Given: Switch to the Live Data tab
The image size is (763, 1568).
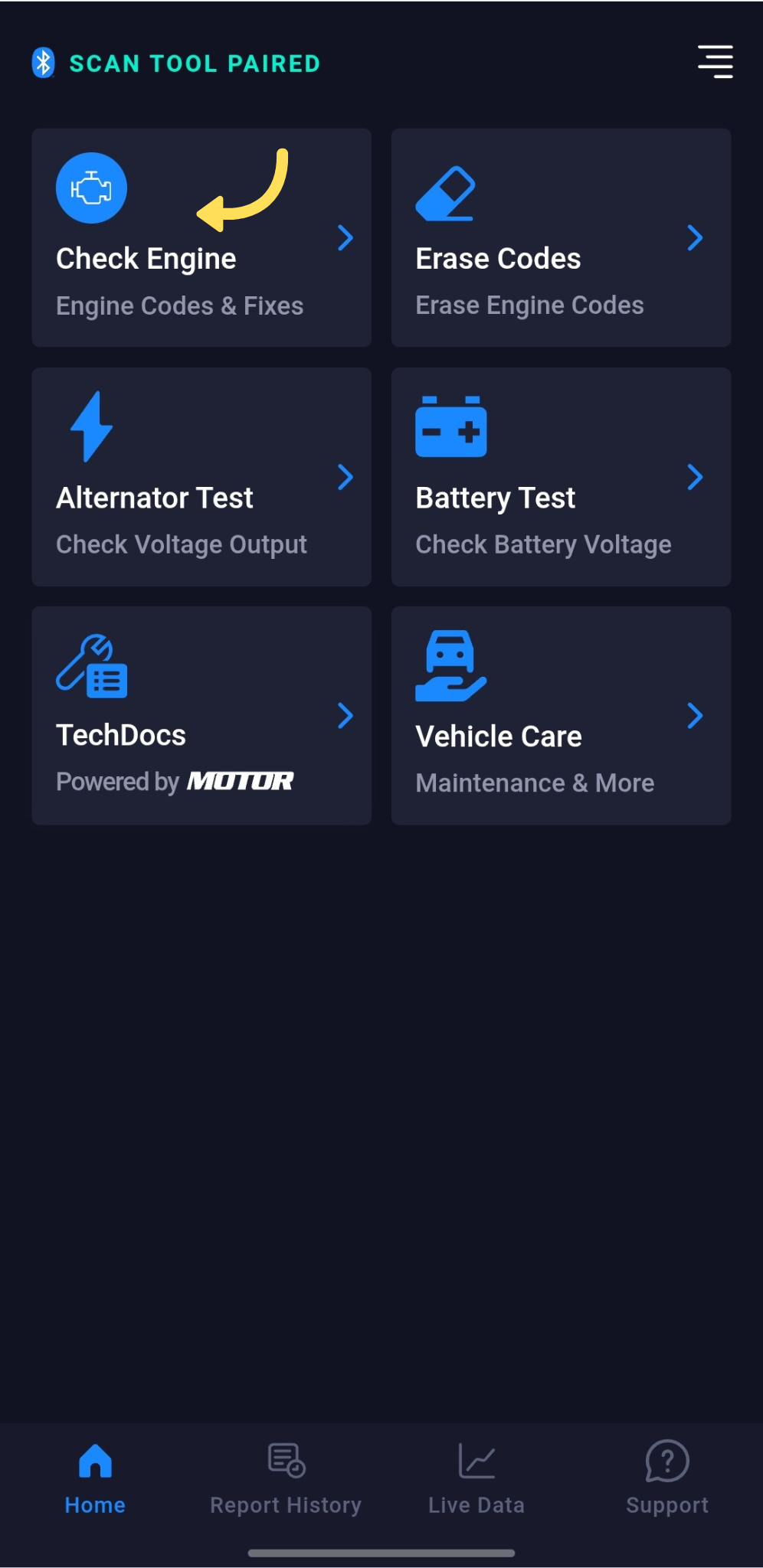Looking at the screenshot, I should pos(476,1478).
